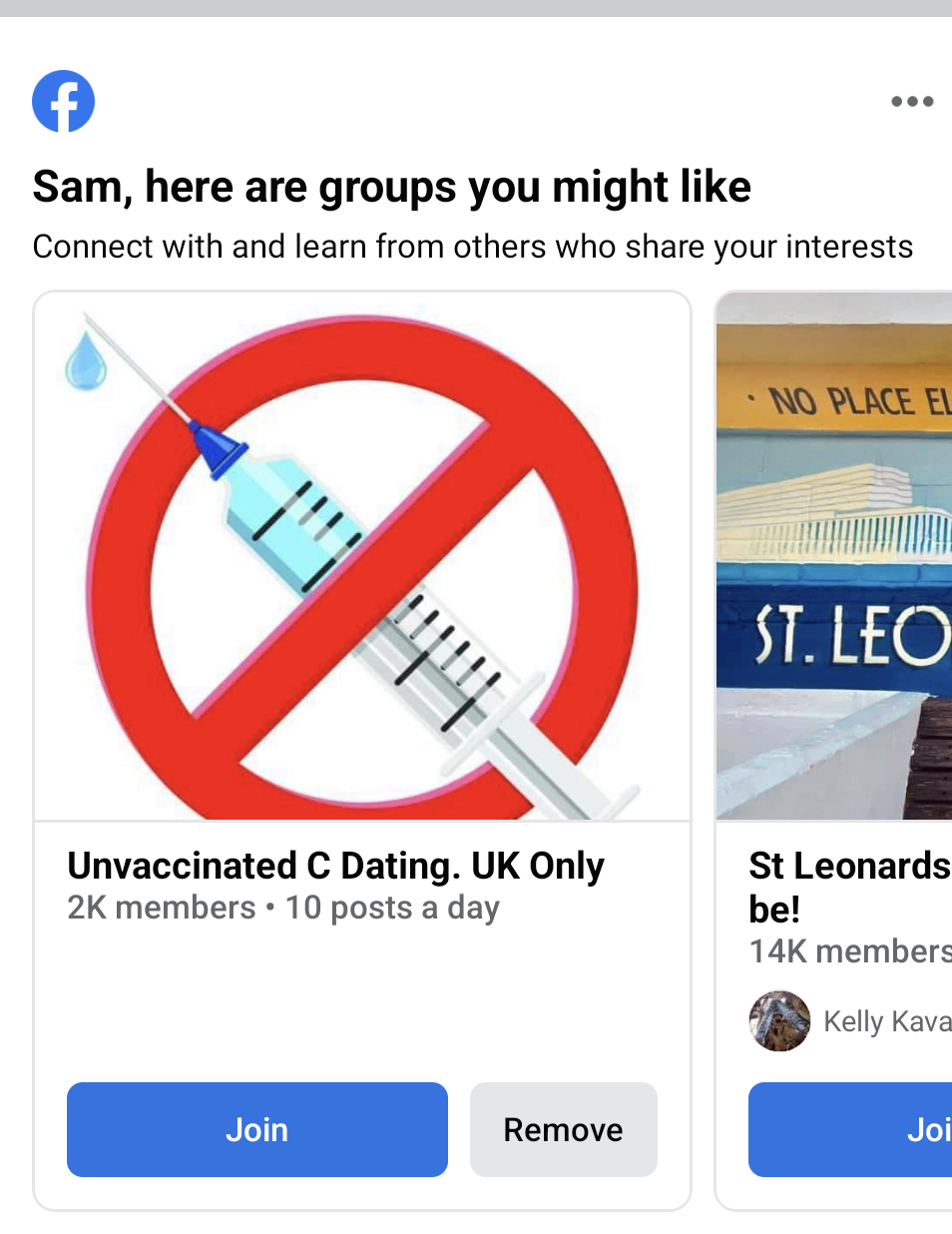
Task: Join Unvaccinated C Dating group
Action: 256,1129
